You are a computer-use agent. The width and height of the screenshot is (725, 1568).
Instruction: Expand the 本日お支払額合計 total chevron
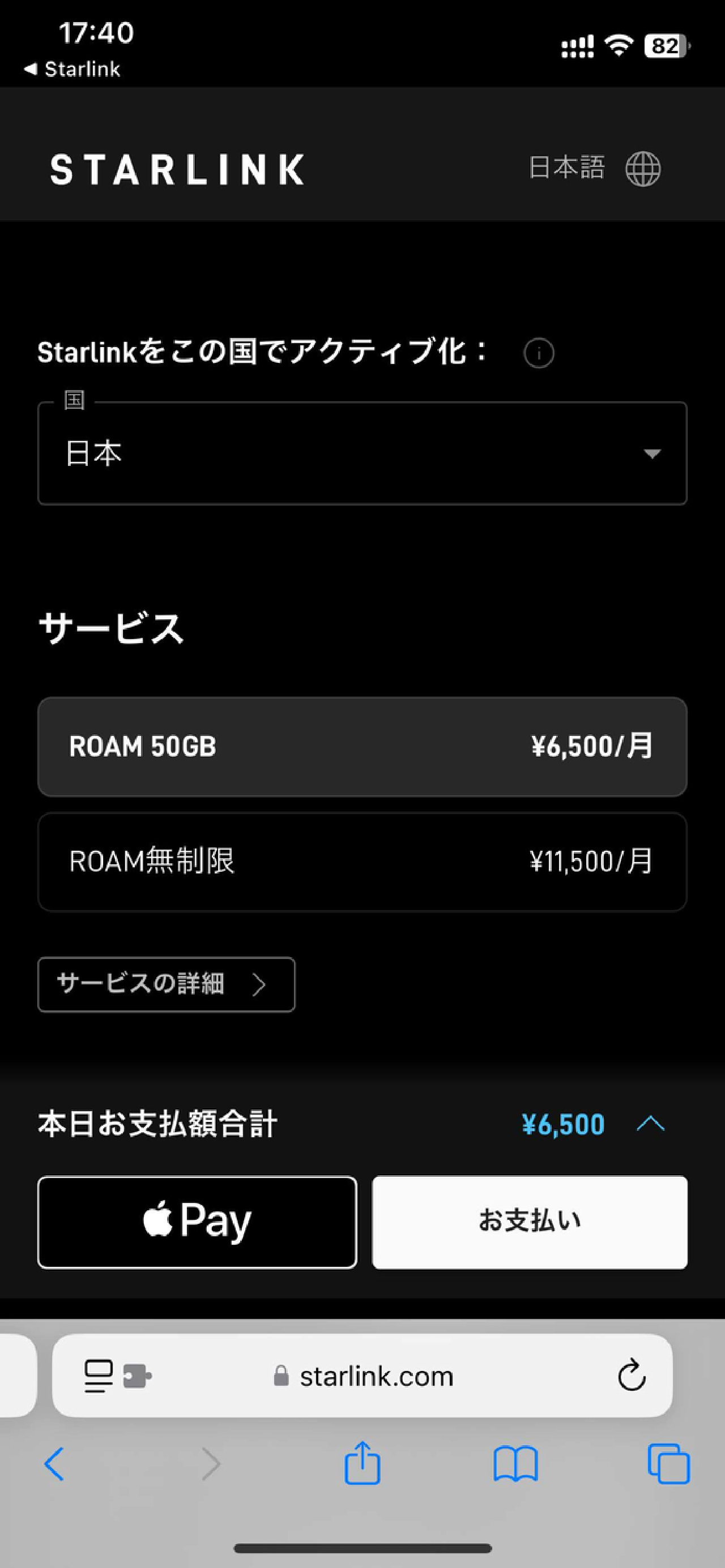pos(650,1124)
